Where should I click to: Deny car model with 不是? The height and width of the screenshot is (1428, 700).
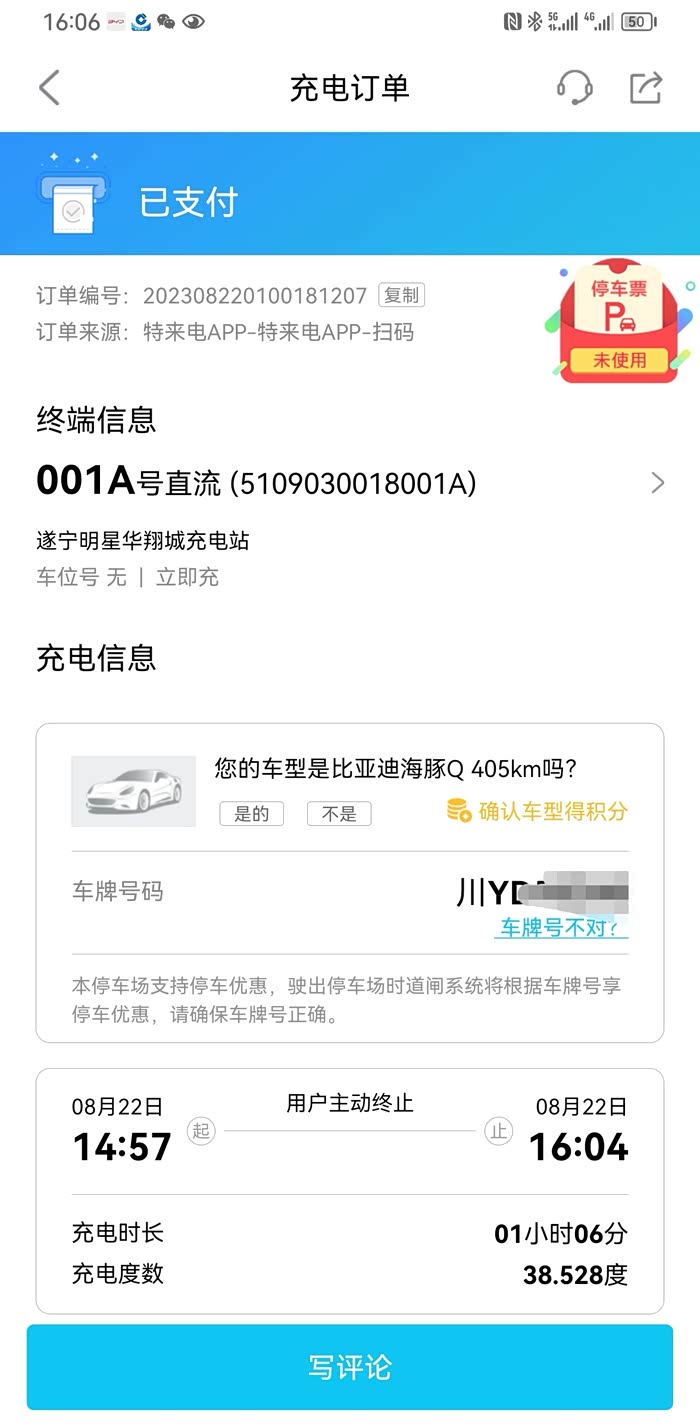pyautogui.click(x=339, y=814)
